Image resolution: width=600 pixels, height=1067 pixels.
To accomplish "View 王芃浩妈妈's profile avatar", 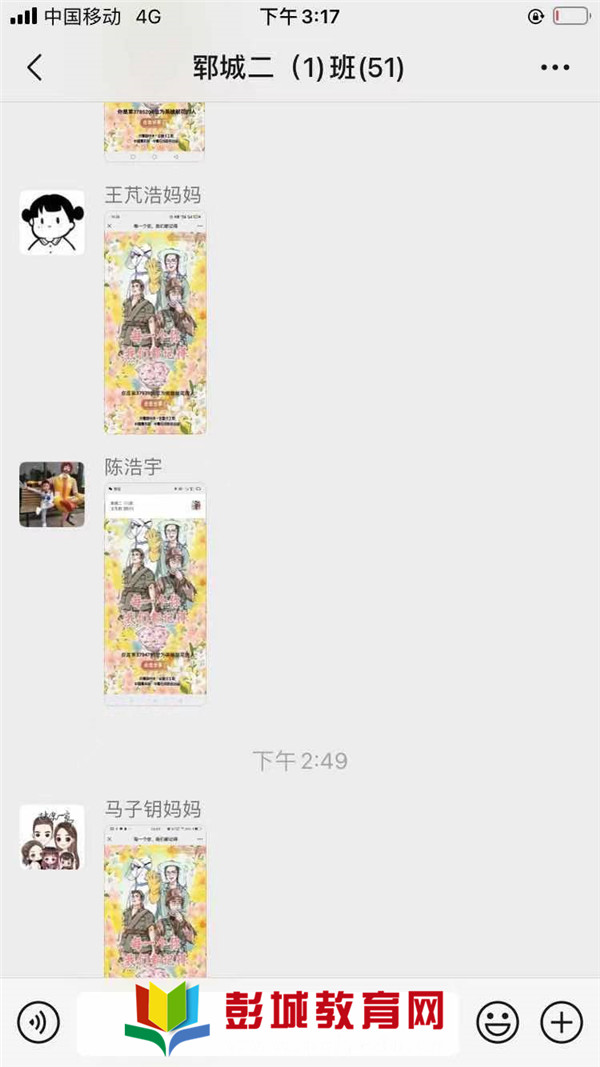I will click(52, 222).
